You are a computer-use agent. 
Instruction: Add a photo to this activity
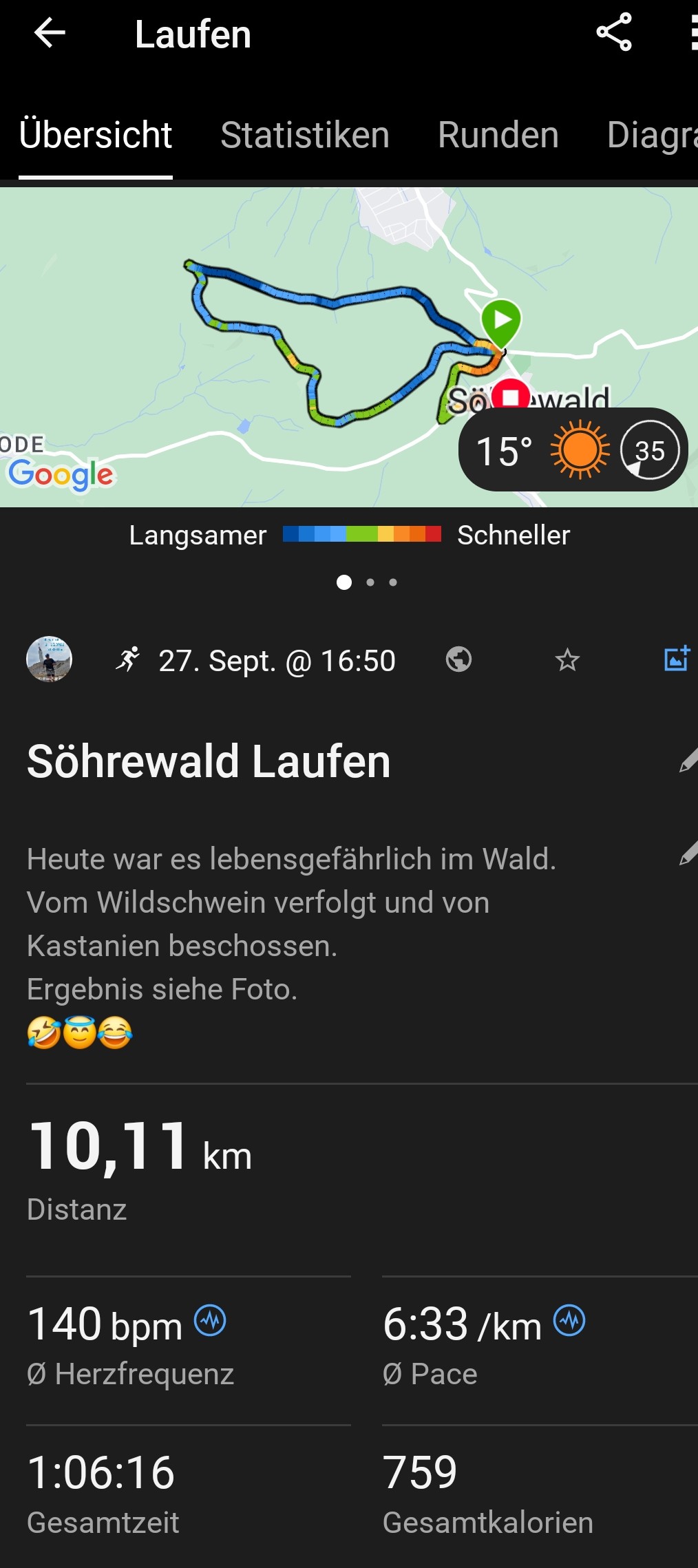677,659
